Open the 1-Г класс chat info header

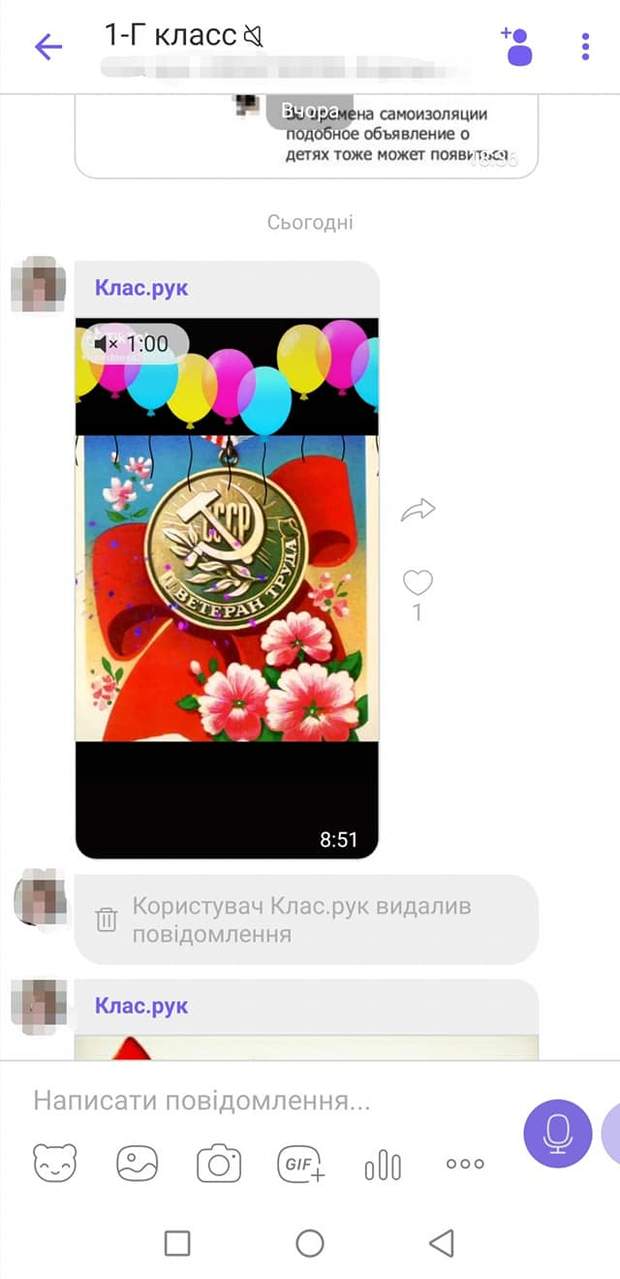pos(183,37)
